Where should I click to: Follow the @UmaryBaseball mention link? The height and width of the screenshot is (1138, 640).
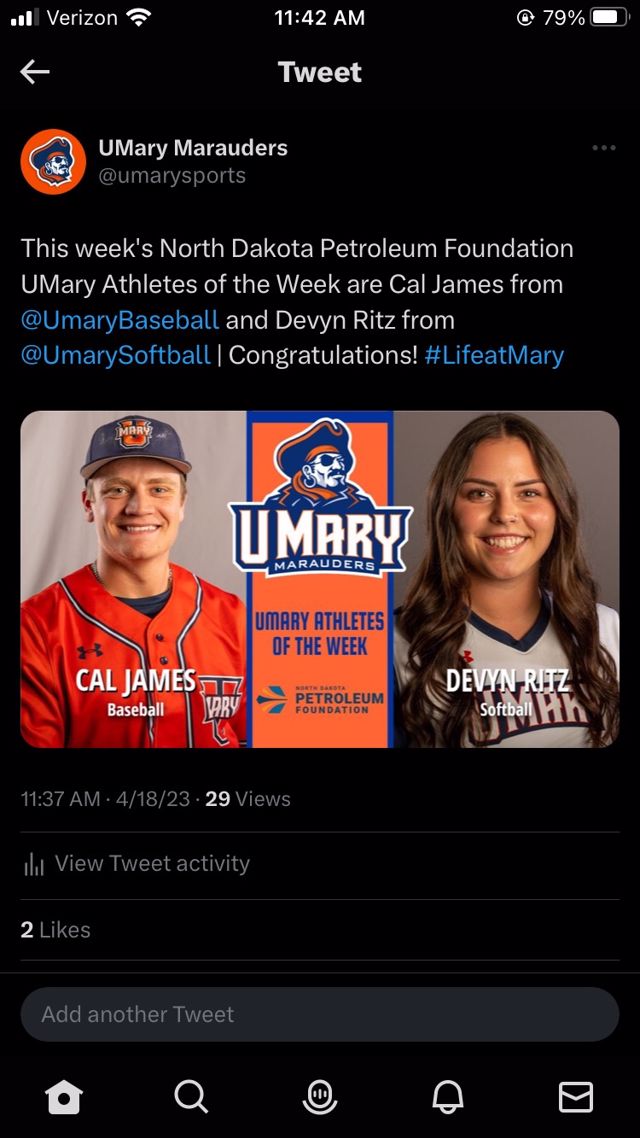click(x=120, y=320)
